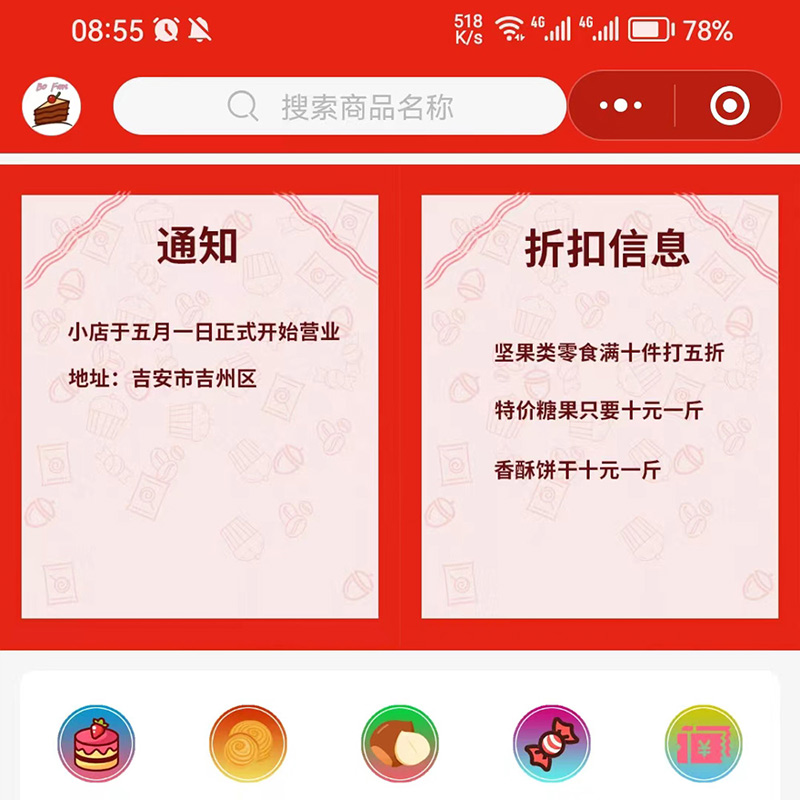Tap the search box for product names
This screenshot has height=800, width=800.
click(x=340, y=106)
